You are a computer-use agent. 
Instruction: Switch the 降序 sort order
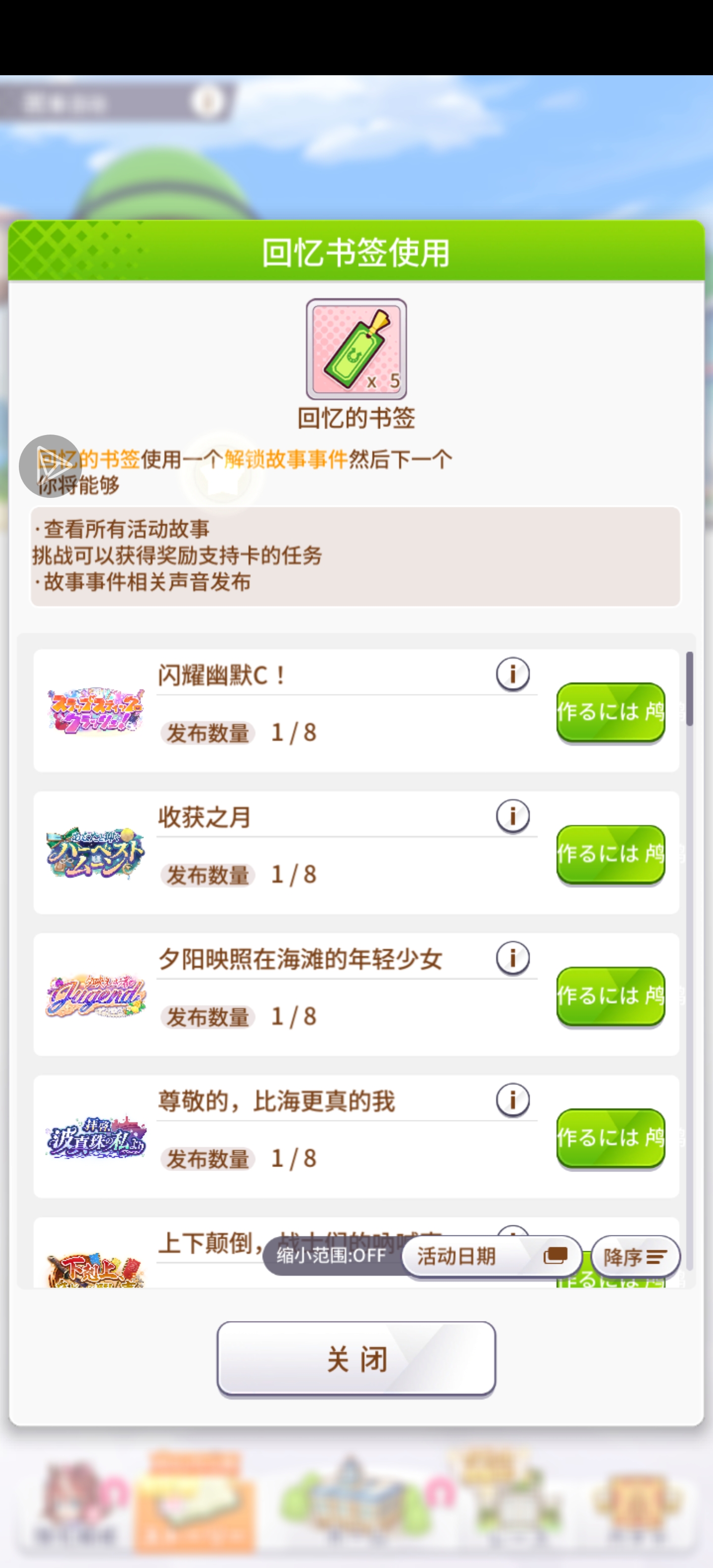click(x=634, y=1256)
